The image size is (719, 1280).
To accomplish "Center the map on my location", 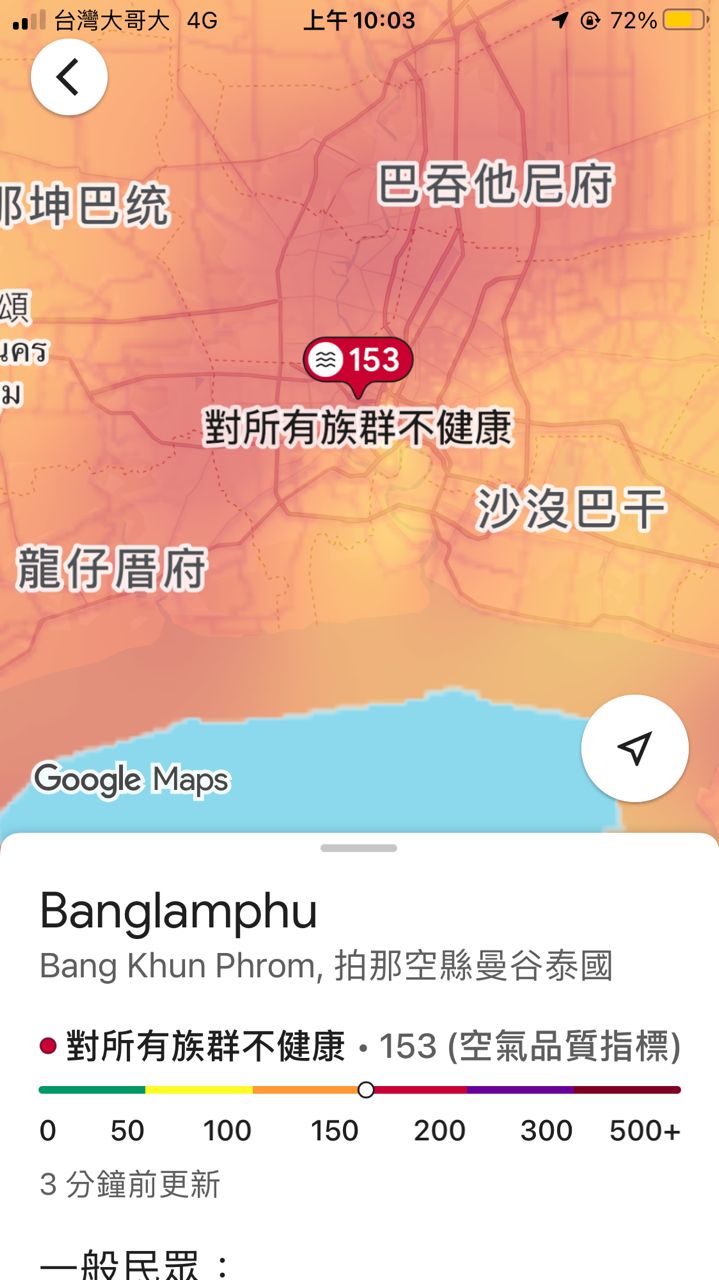I will [634, 748].
